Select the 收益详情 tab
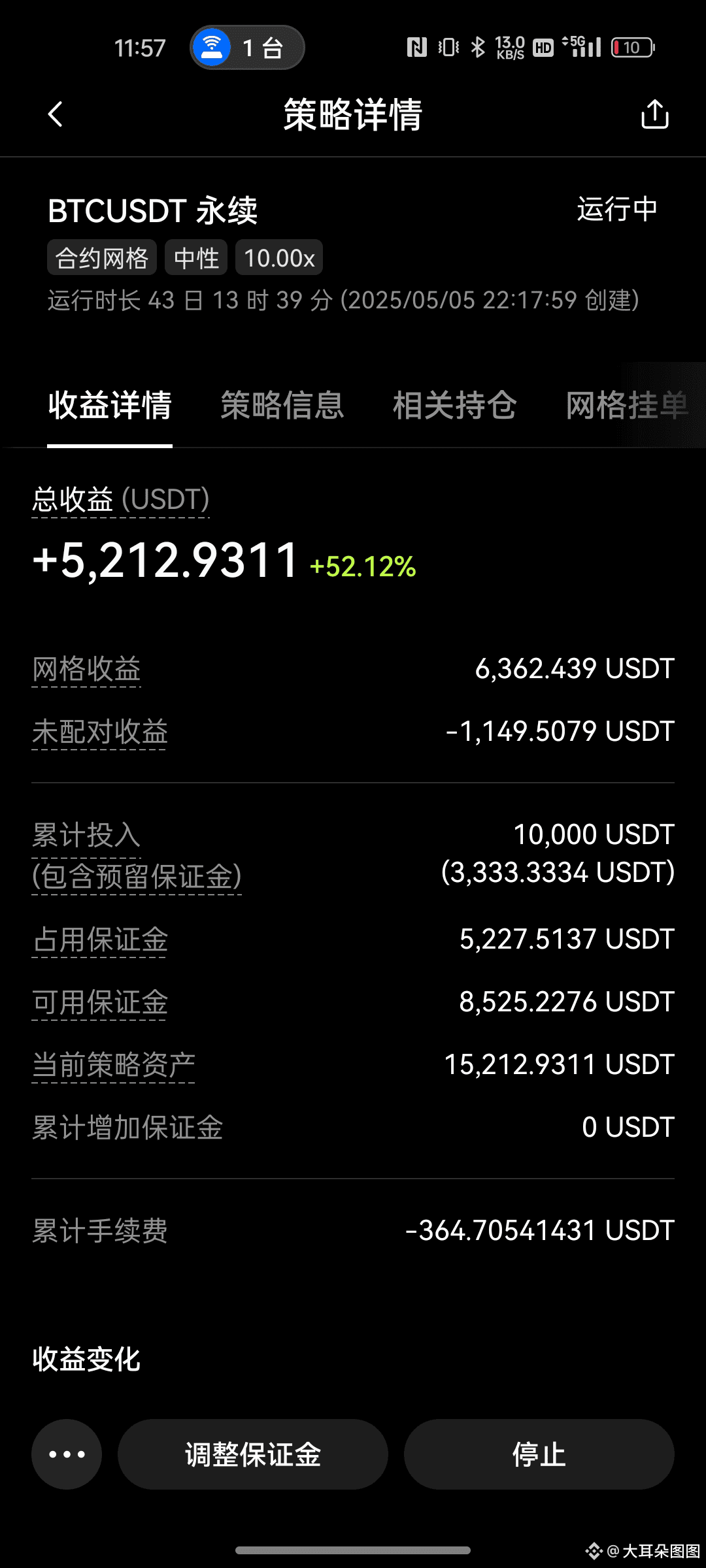This screenshot has height=1568, width=706. pyautogui.click(x=110, y=405)
